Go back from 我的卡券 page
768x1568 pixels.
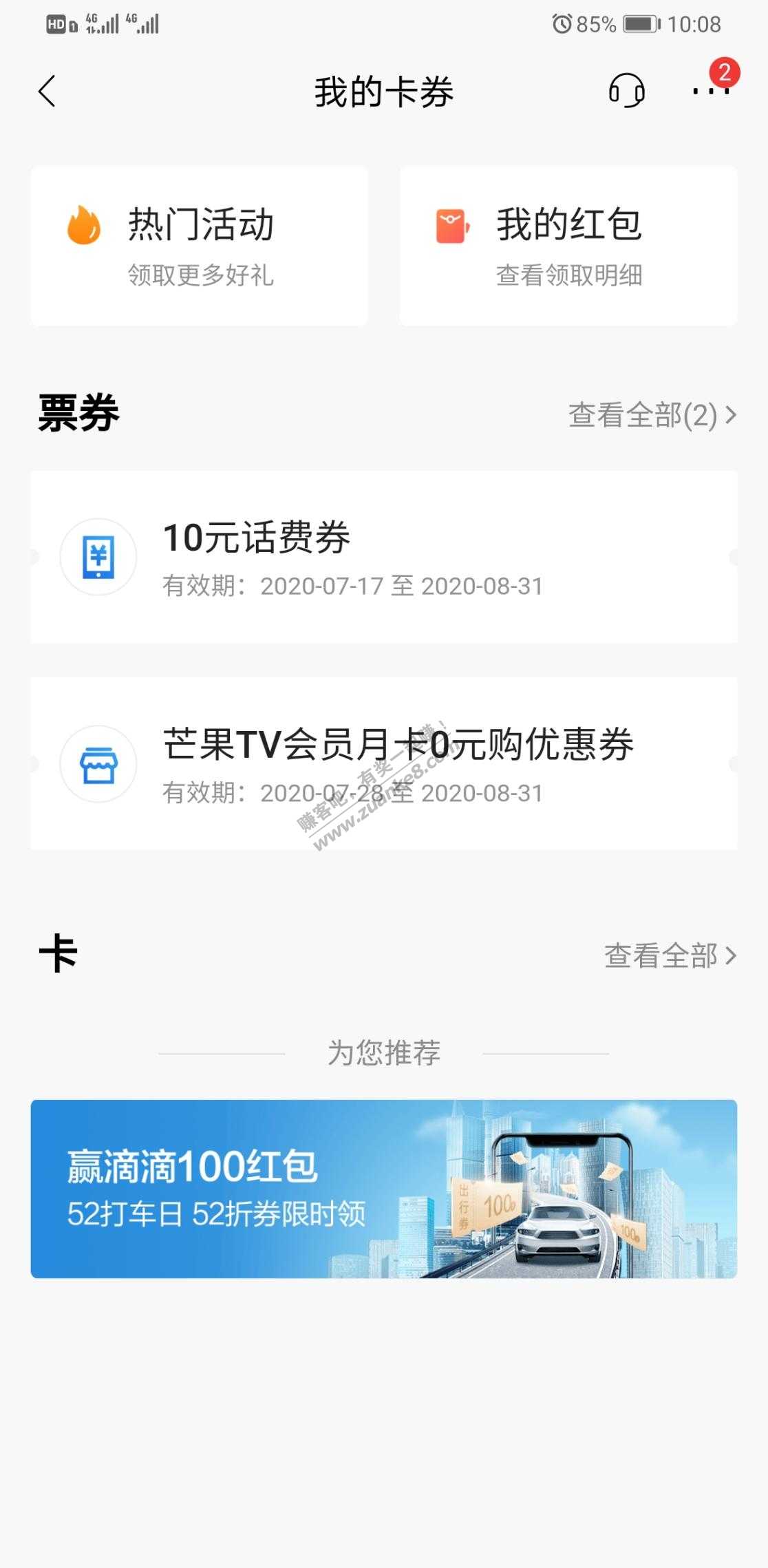click(47, 92)
